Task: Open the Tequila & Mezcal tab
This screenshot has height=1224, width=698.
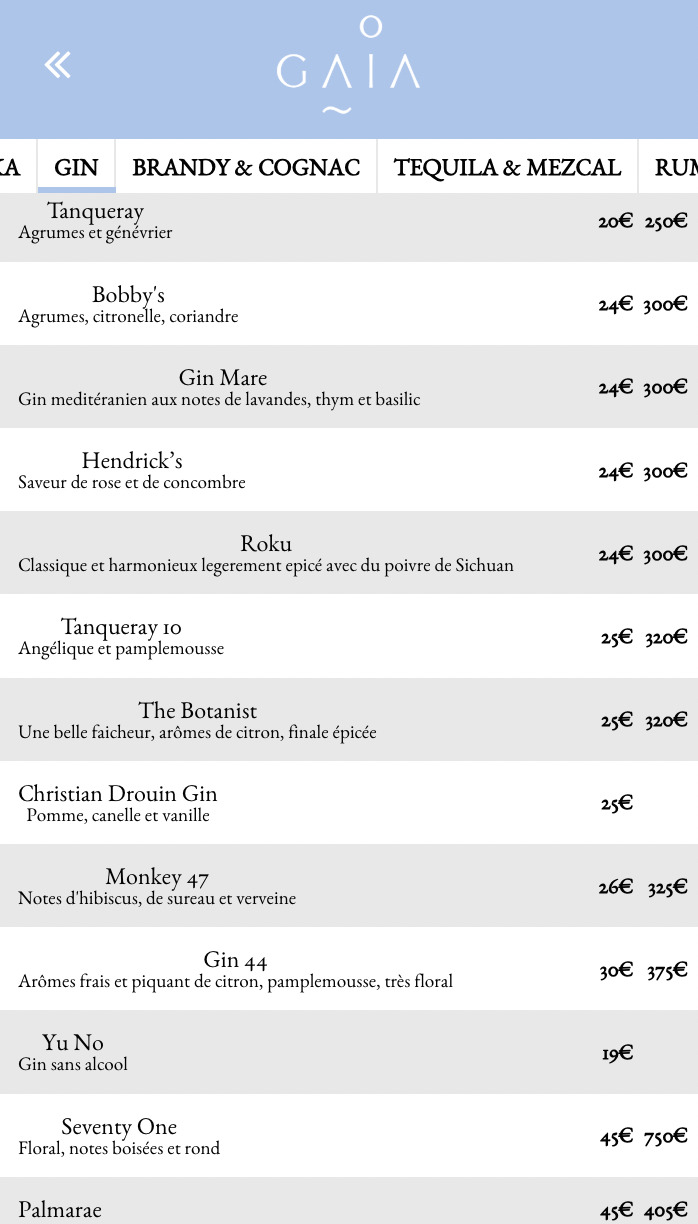Action: tap(507, 167)
